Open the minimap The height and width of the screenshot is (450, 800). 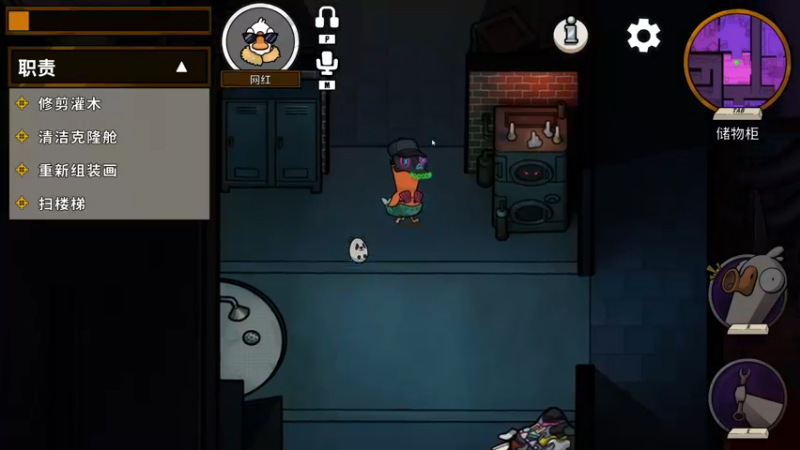[737, 62]
